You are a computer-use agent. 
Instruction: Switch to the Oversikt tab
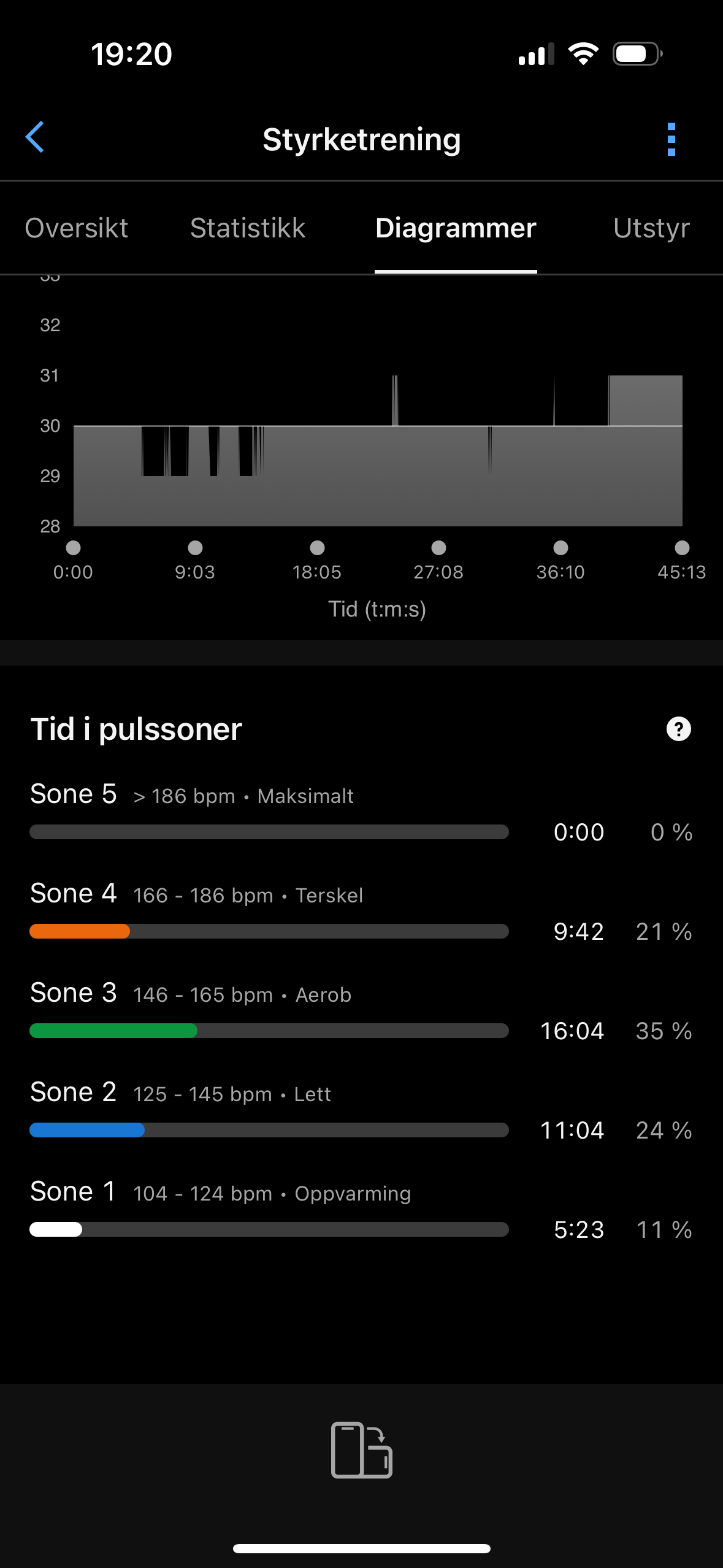[x=77, y=228]
